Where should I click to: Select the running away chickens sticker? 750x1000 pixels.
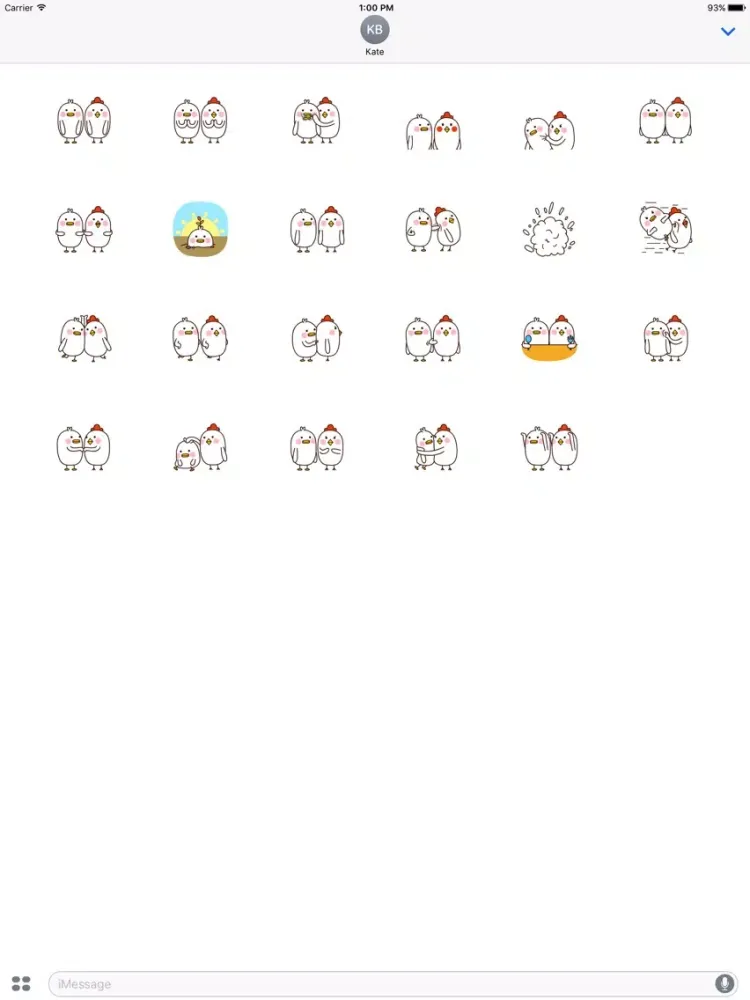(x=665, y=229)
